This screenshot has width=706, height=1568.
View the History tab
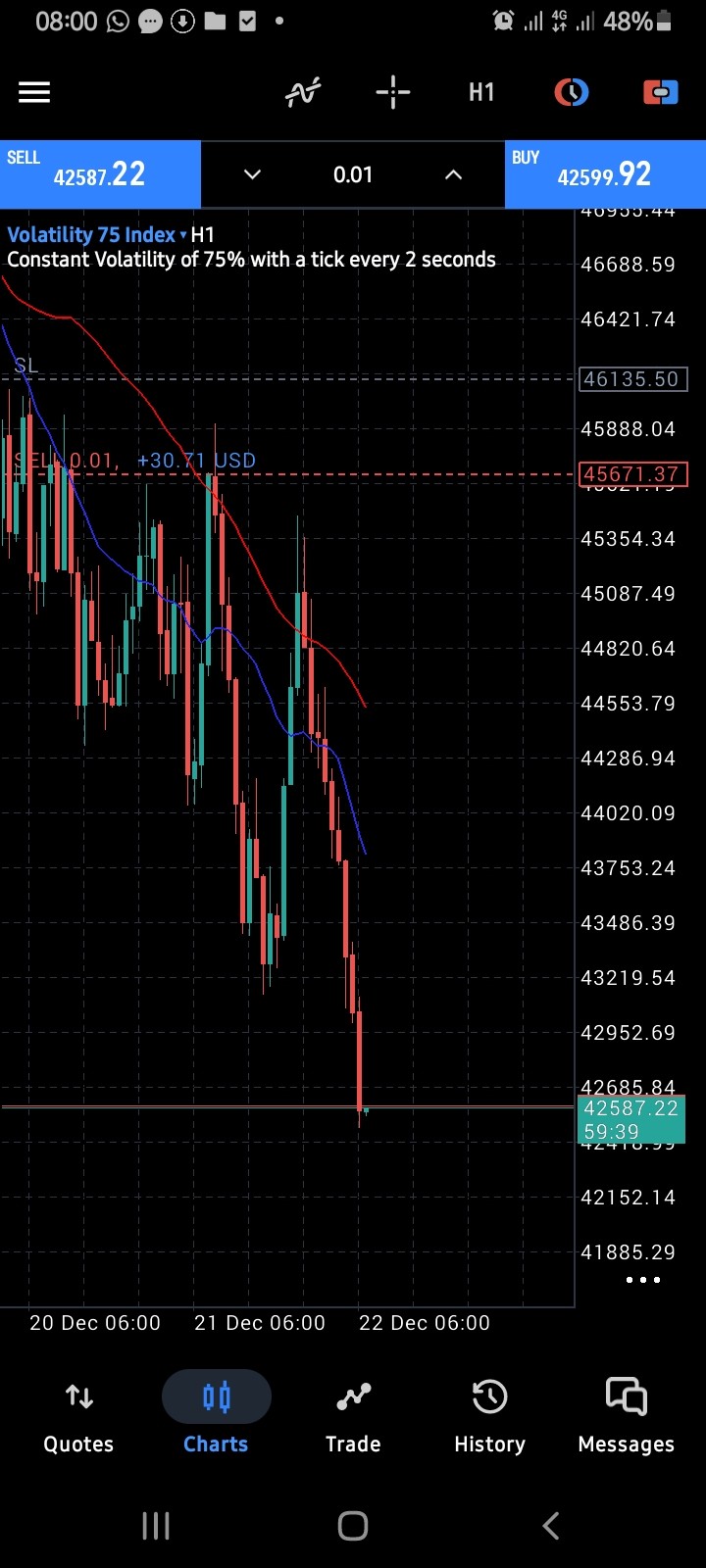point(489,1415)
